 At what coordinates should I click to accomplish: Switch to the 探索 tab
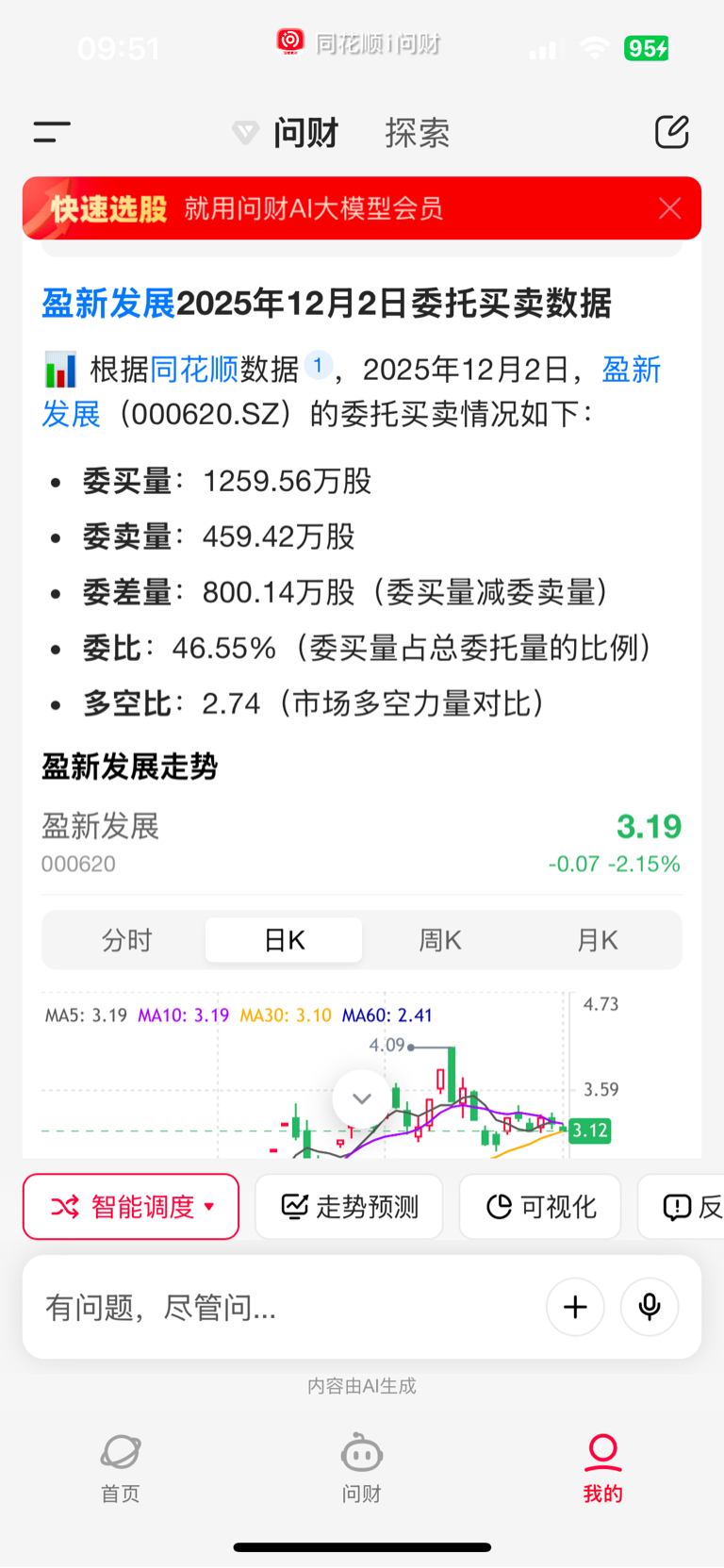coord(417,133)
